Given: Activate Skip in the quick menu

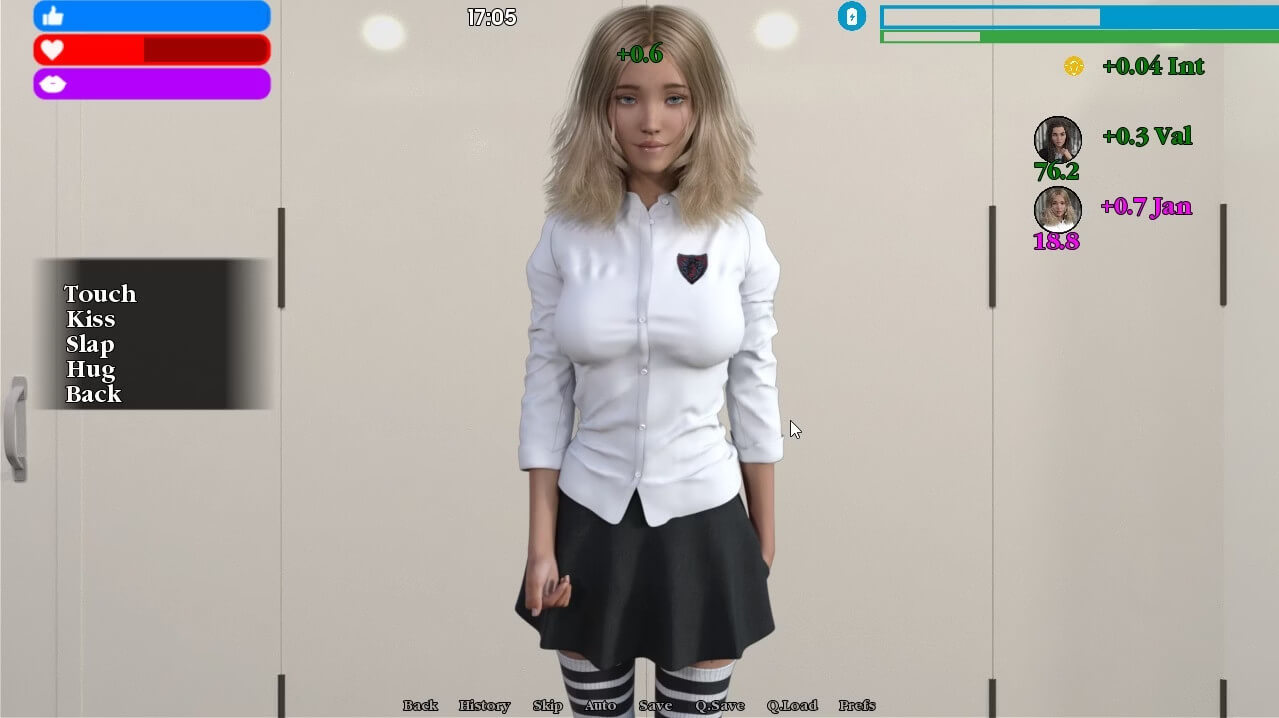Looking at the screenshot, I should click(547, 705).
